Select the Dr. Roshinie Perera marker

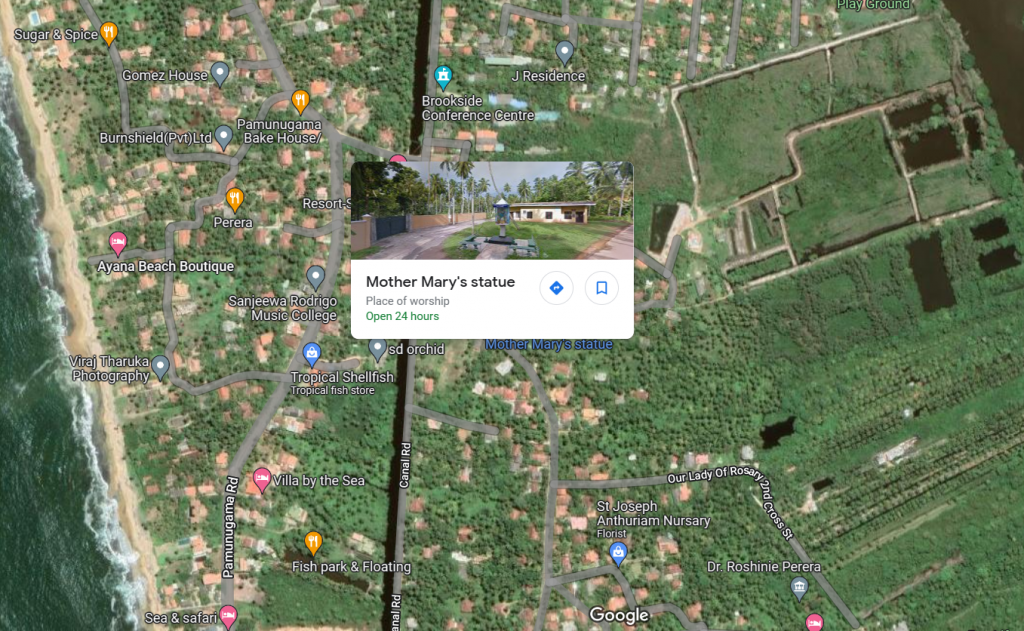point(798,587)
